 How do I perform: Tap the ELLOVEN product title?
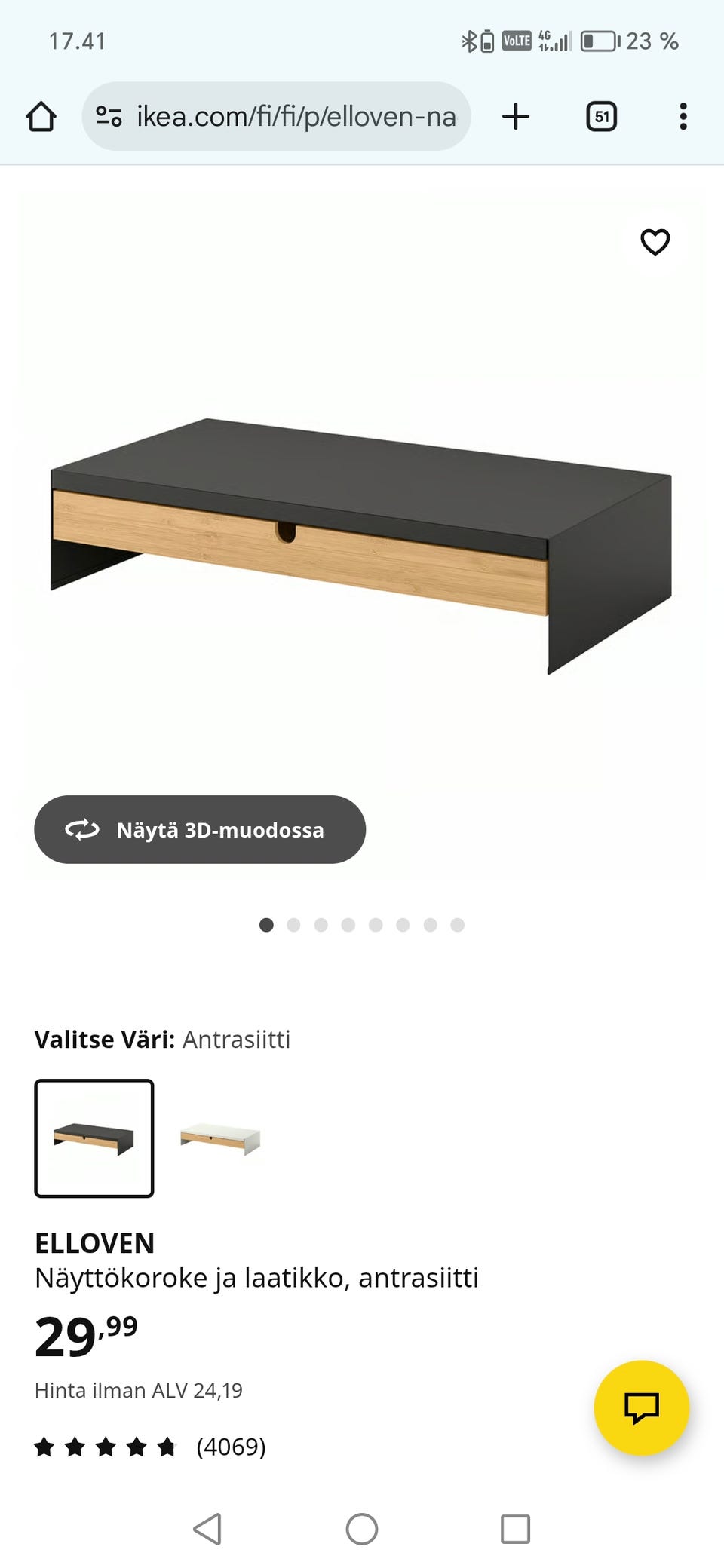coord(94,1242)
